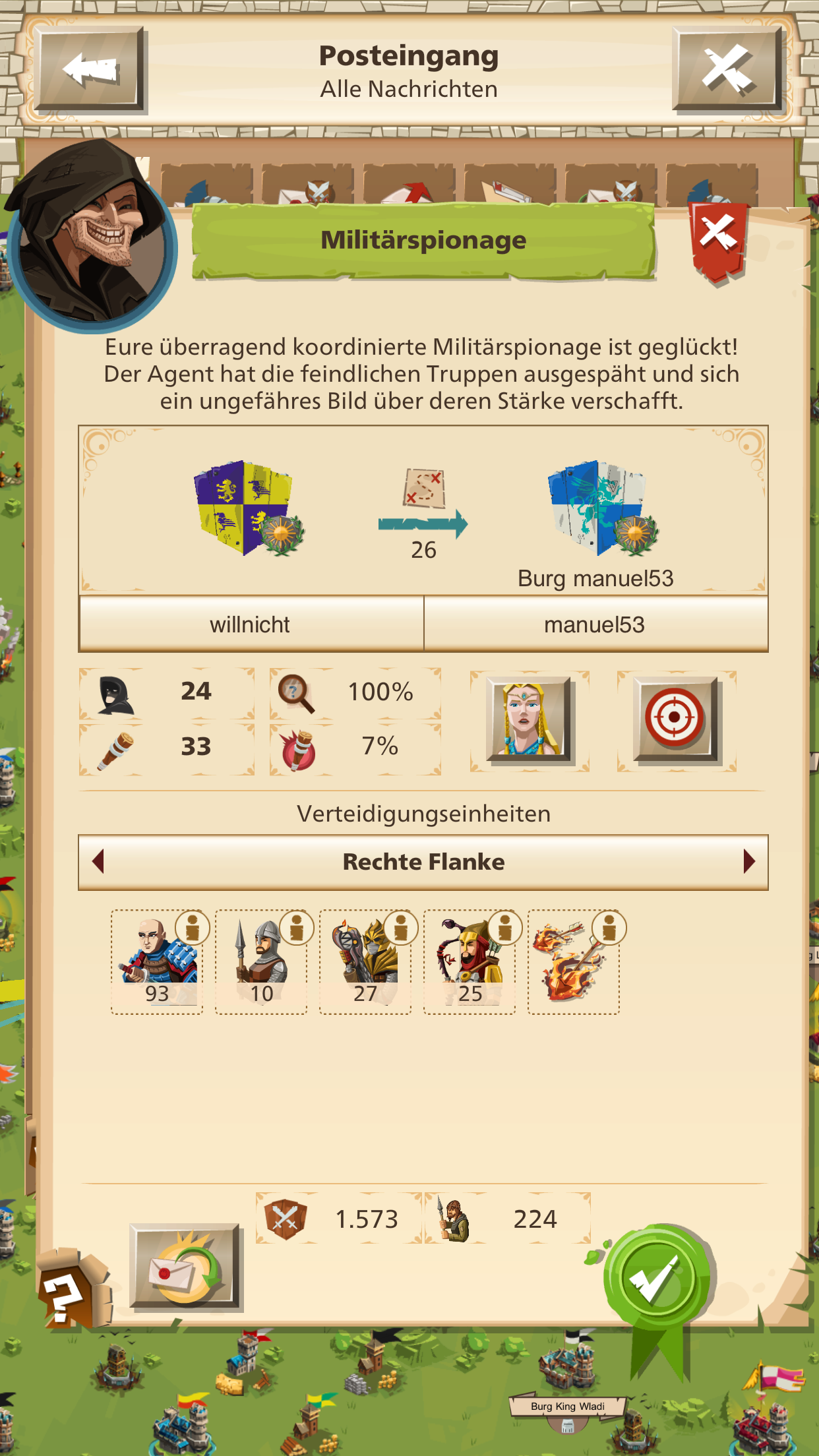Close the Posteingang window
Viewport: 819px width, 1456px height.
(x=728, y=69)
